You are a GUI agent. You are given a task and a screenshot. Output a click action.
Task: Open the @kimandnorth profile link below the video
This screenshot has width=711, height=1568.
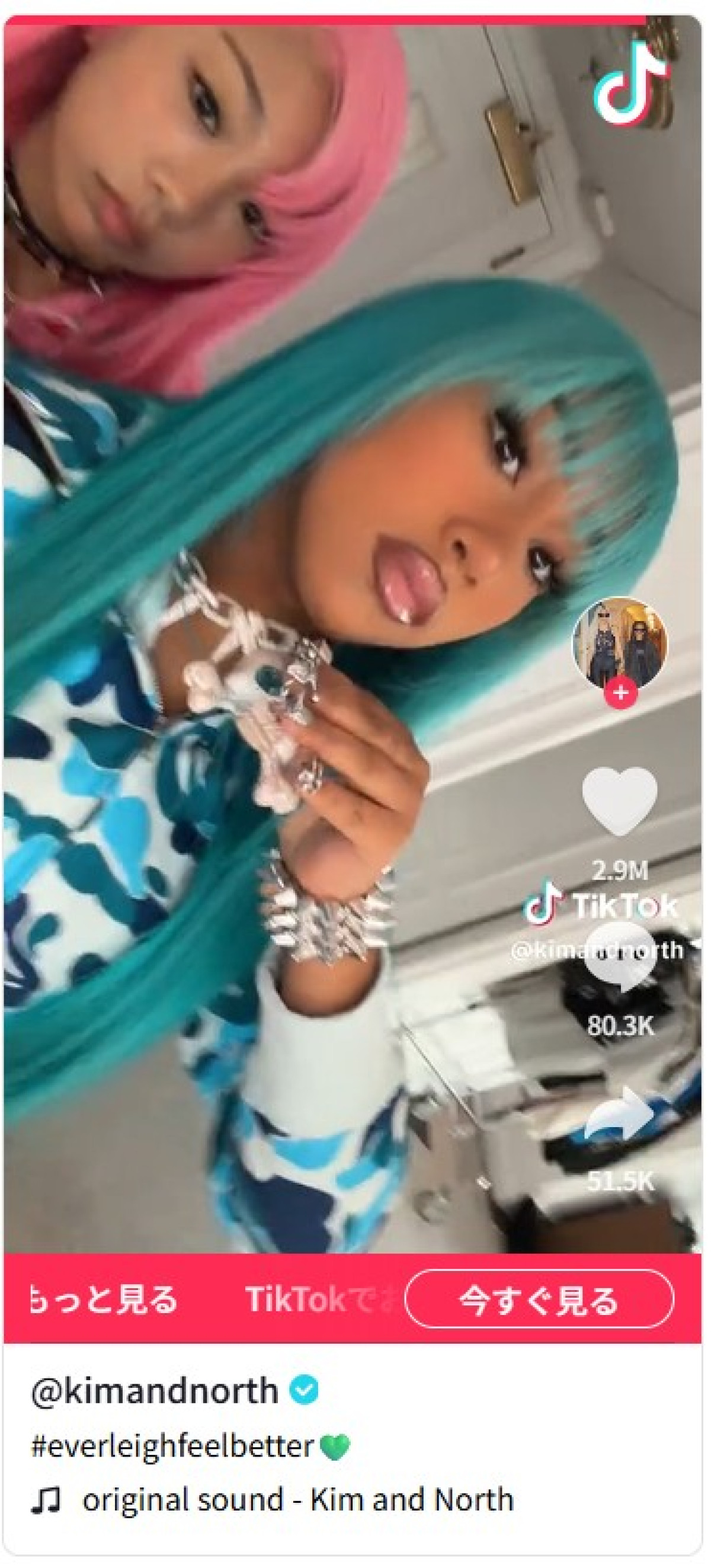[155, 1391]
